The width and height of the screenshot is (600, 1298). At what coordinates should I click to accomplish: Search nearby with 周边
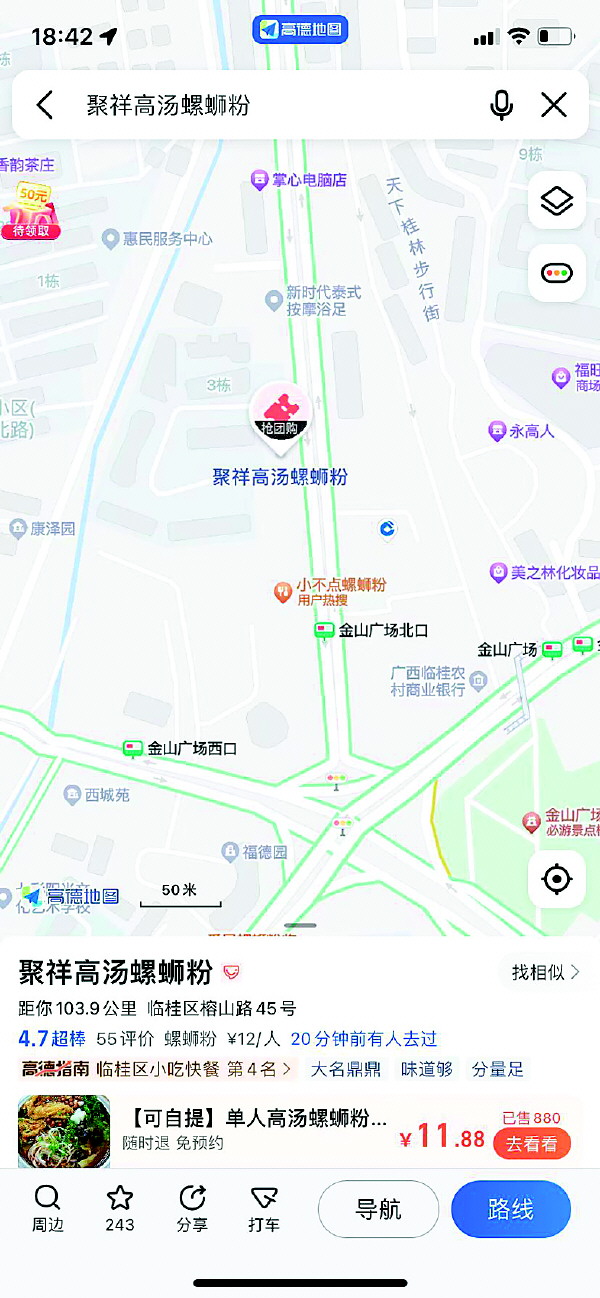click(47, 1208)
